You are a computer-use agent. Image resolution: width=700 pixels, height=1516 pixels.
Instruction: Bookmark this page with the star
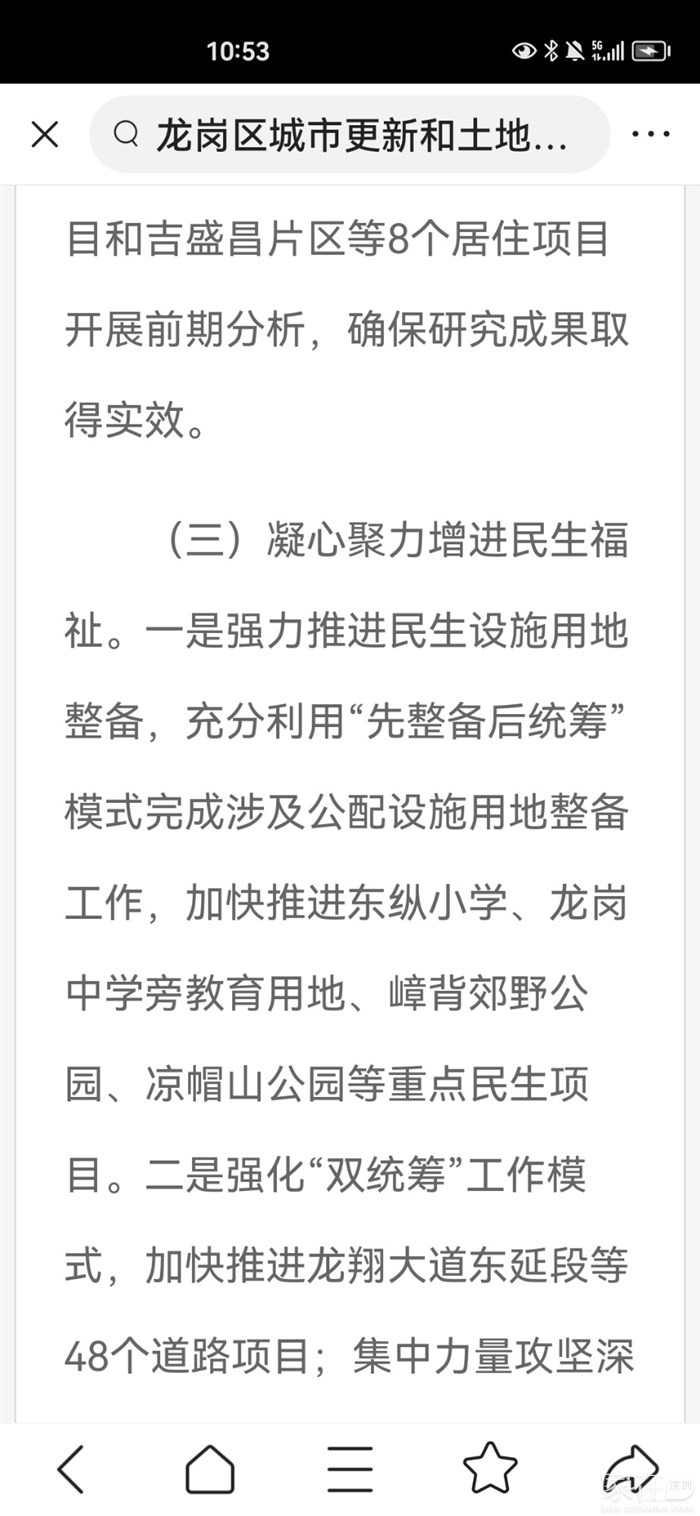pyautogui.click(x=490, y=1469)
